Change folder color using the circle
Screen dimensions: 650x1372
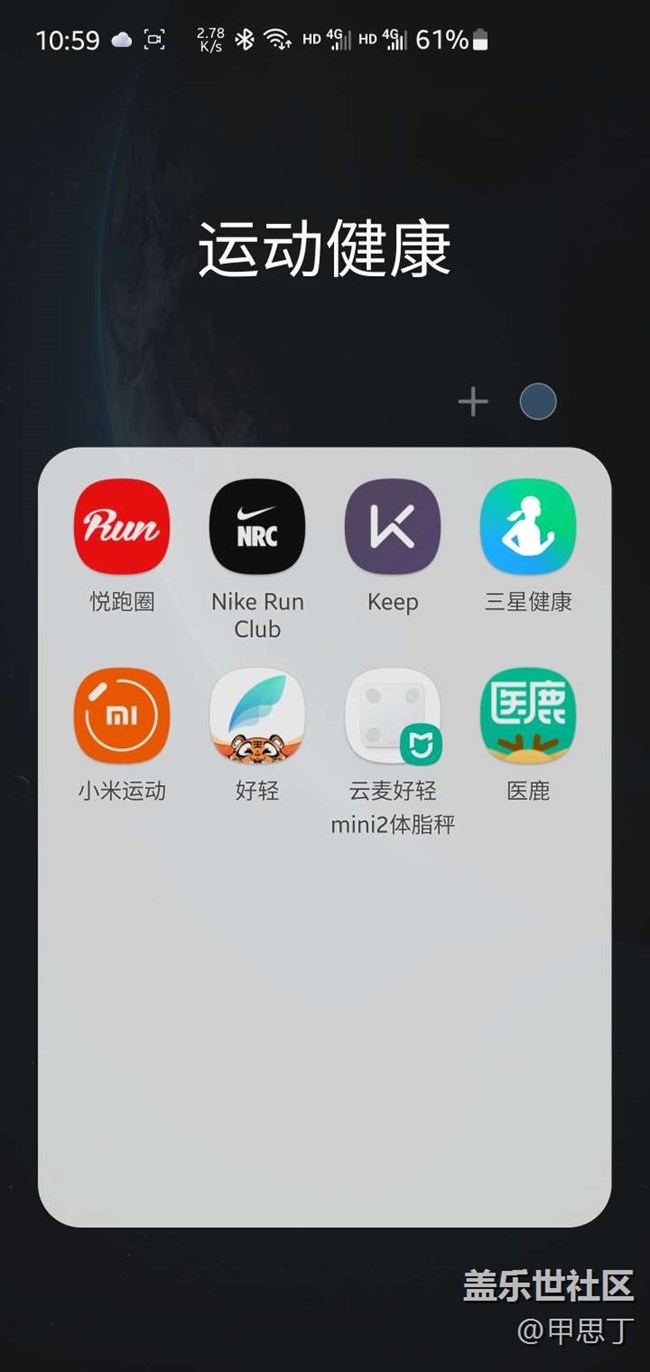point(538,402)
